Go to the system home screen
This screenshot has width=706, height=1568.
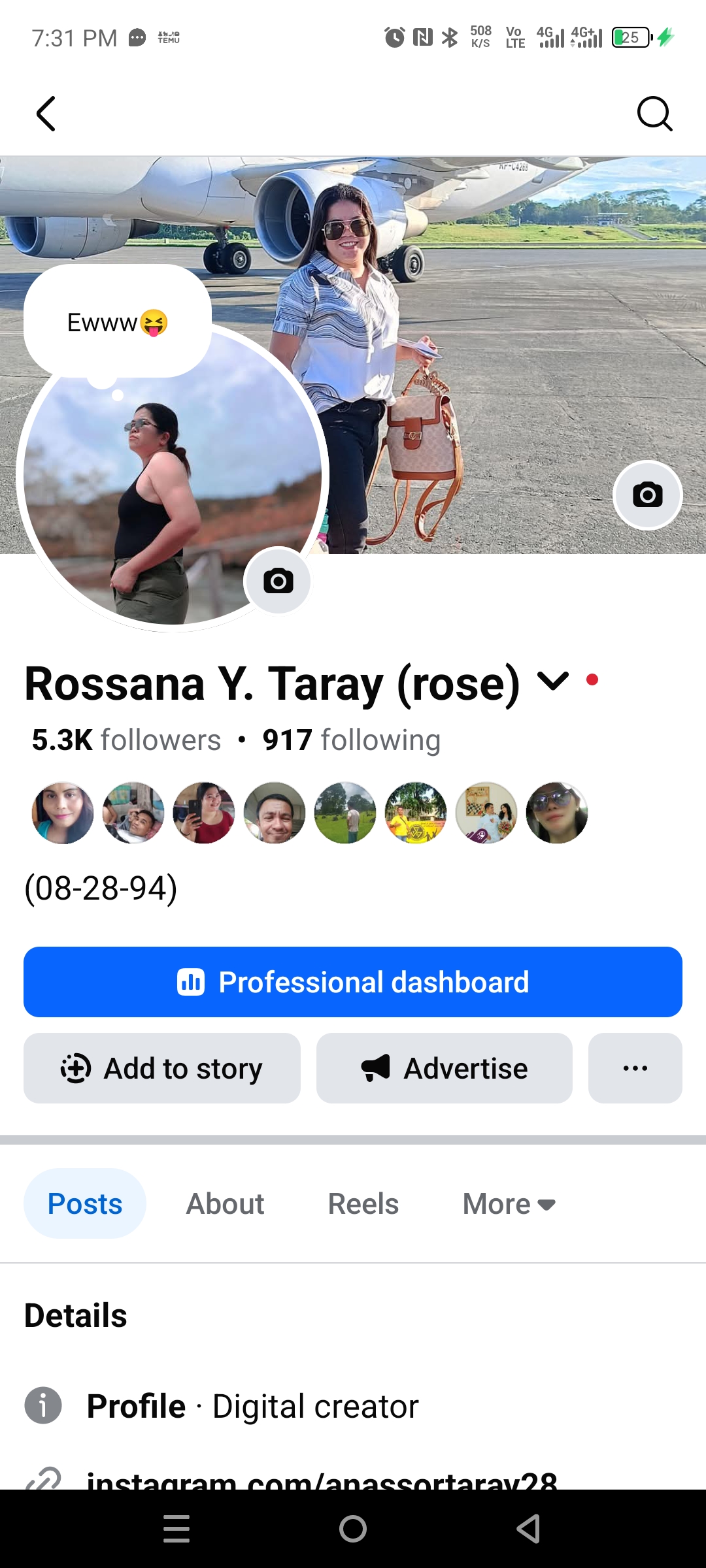[353, 1529]
